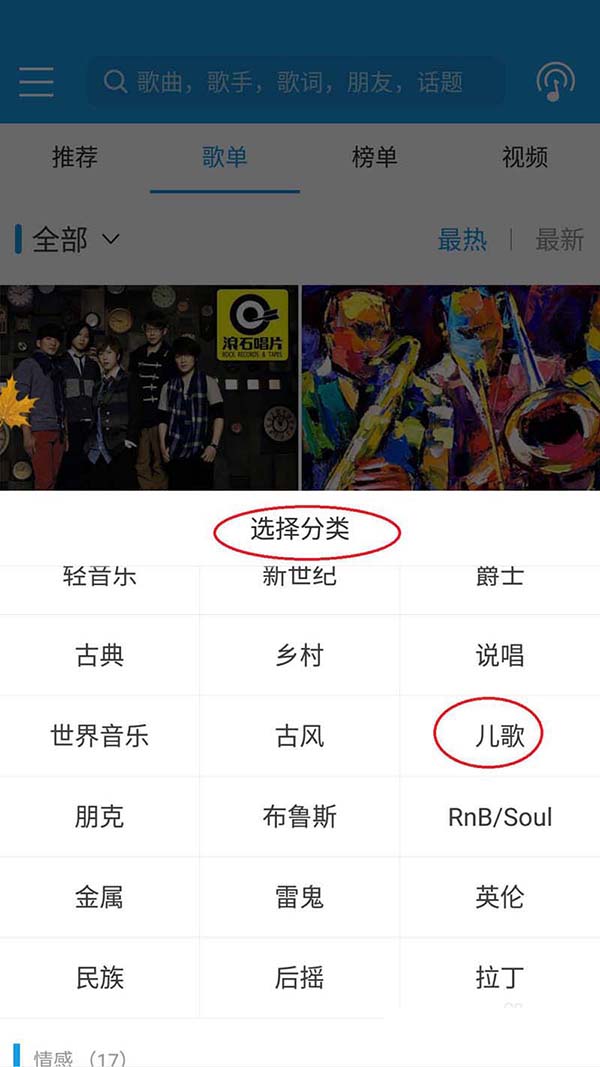Screen dimensions: 600x1067
Task: Select the 世界音乐 category
Action: (x=99, y=737)
